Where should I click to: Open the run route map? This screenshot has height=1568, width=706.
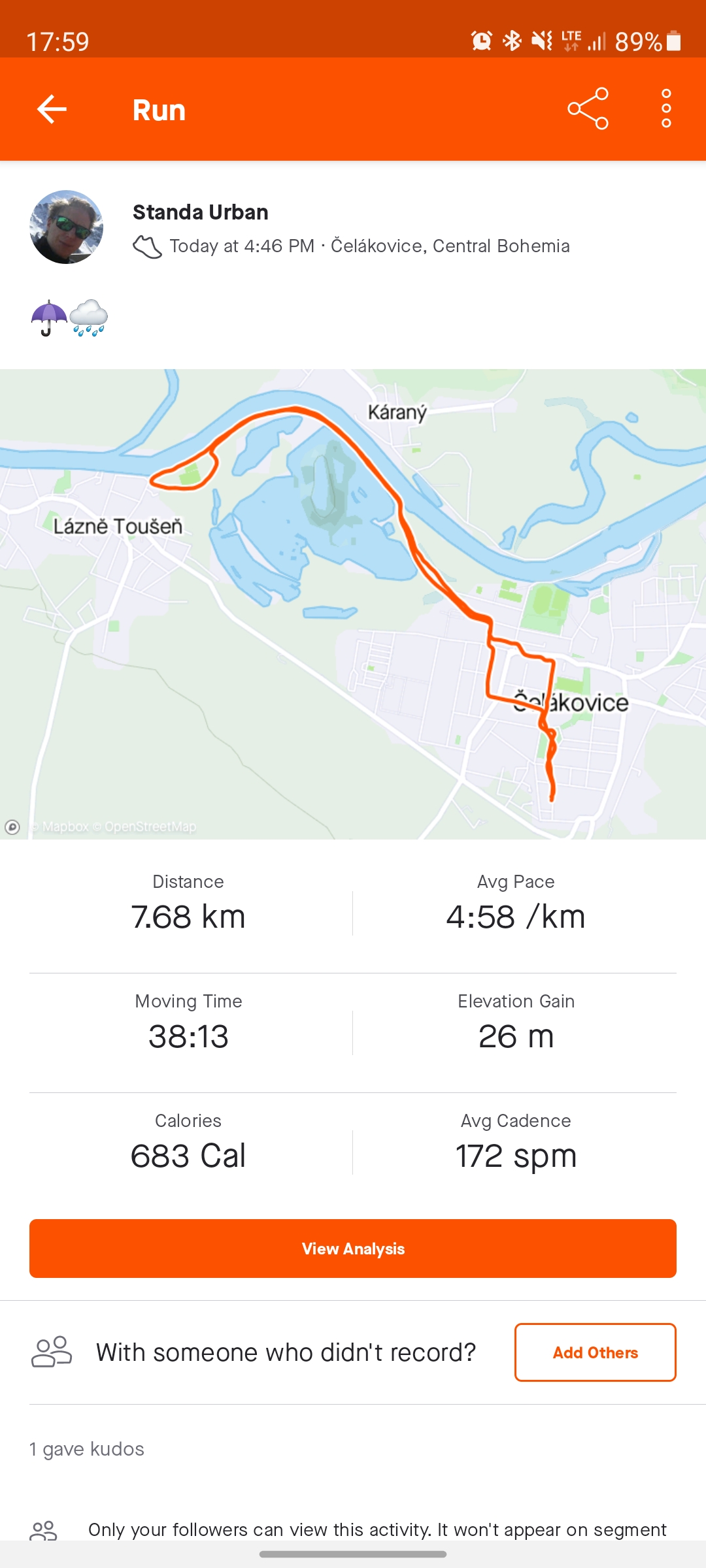tap(353, 604)
